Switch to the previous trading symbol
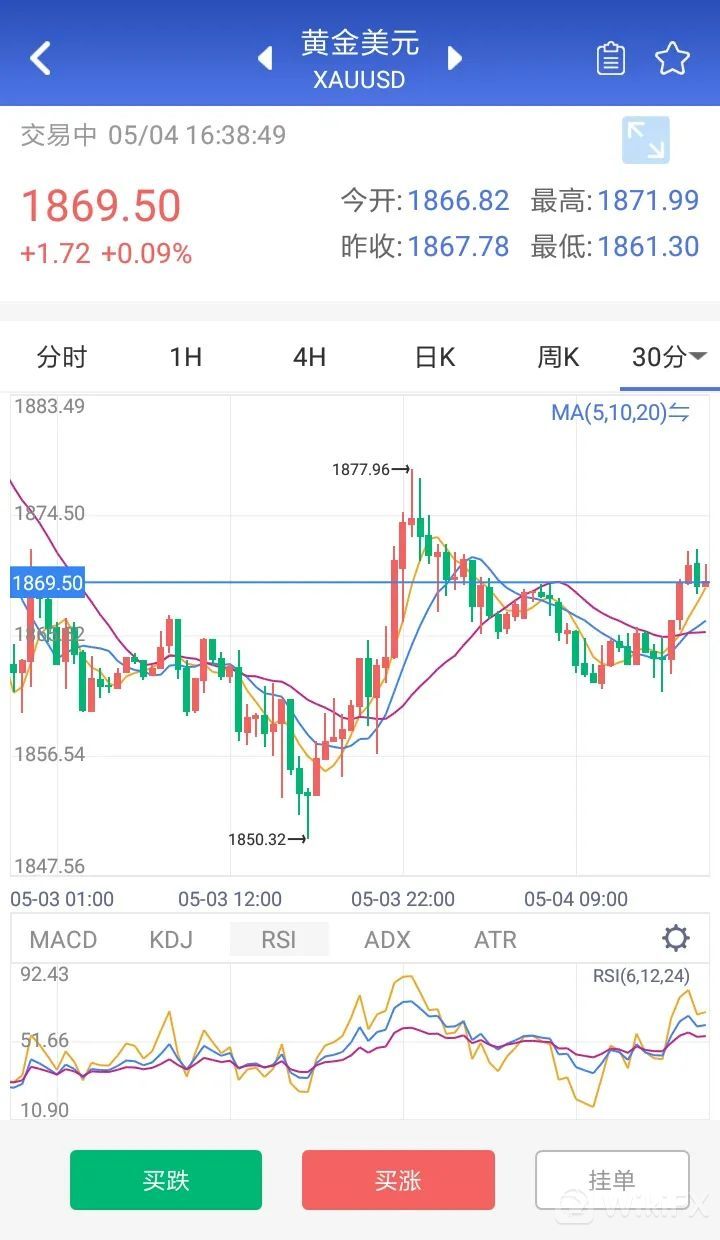 click(x=265, y=58)
